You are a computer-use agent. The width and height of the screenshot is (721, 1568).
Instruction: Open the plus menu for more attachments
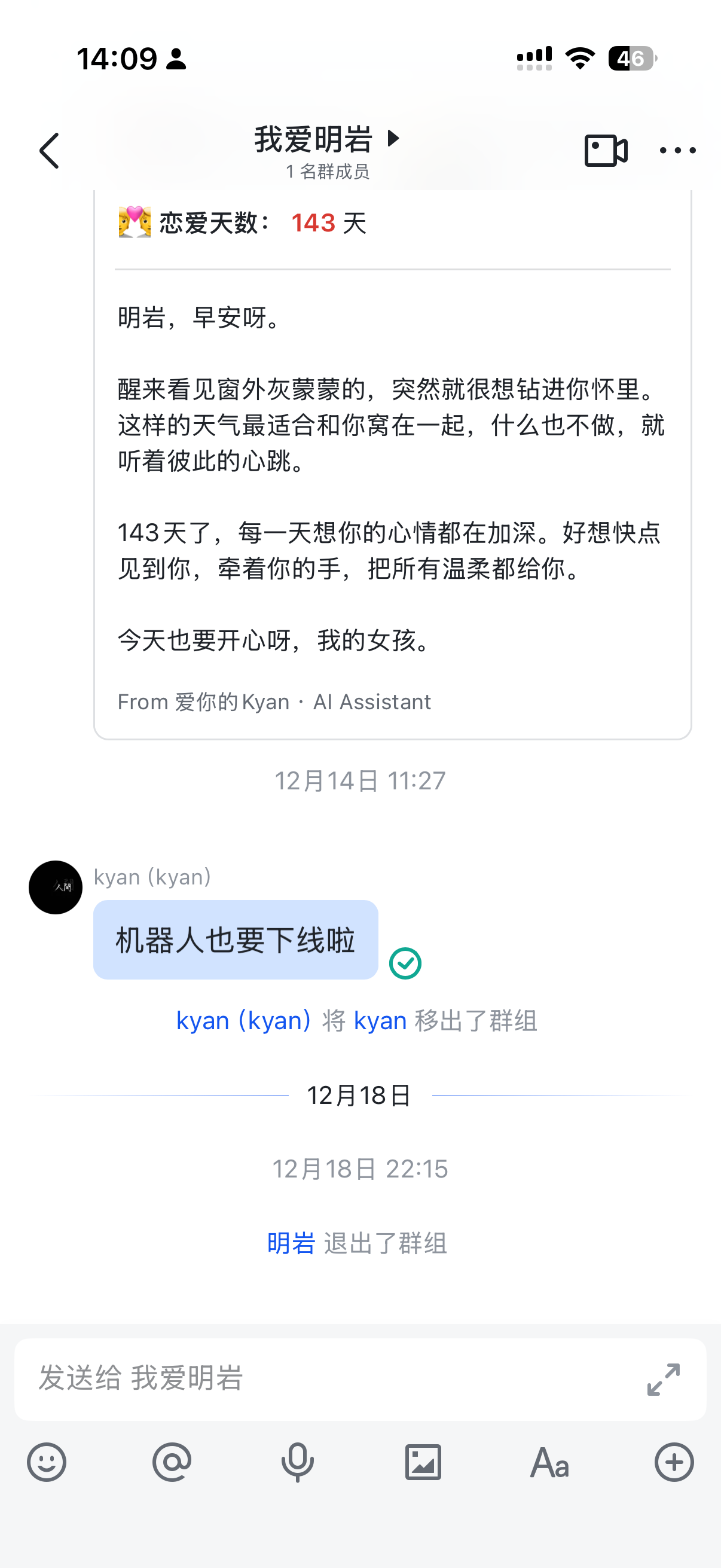point(674,1462)
